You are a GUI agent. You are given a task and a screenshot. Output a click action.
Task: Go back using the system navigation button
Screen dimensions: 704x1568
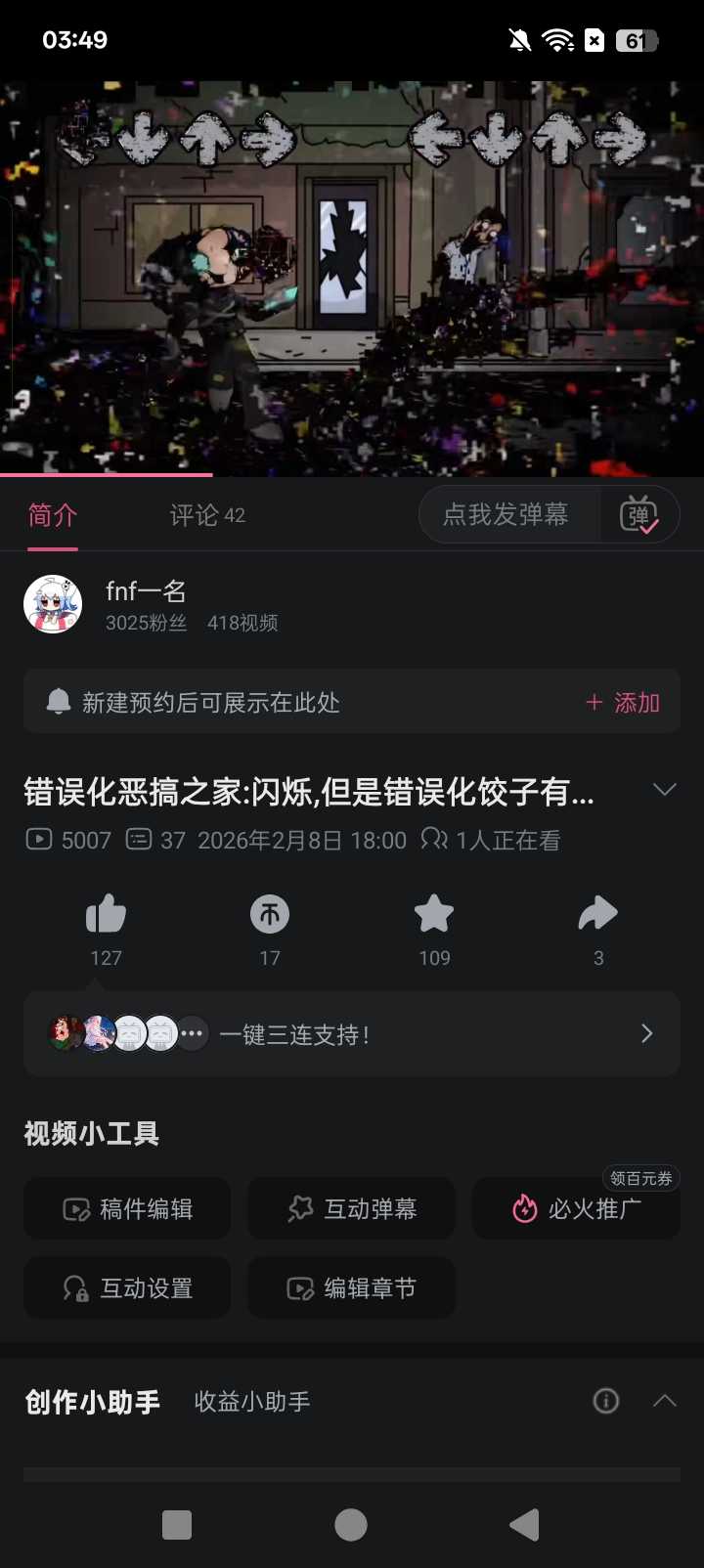[525, 1525]
